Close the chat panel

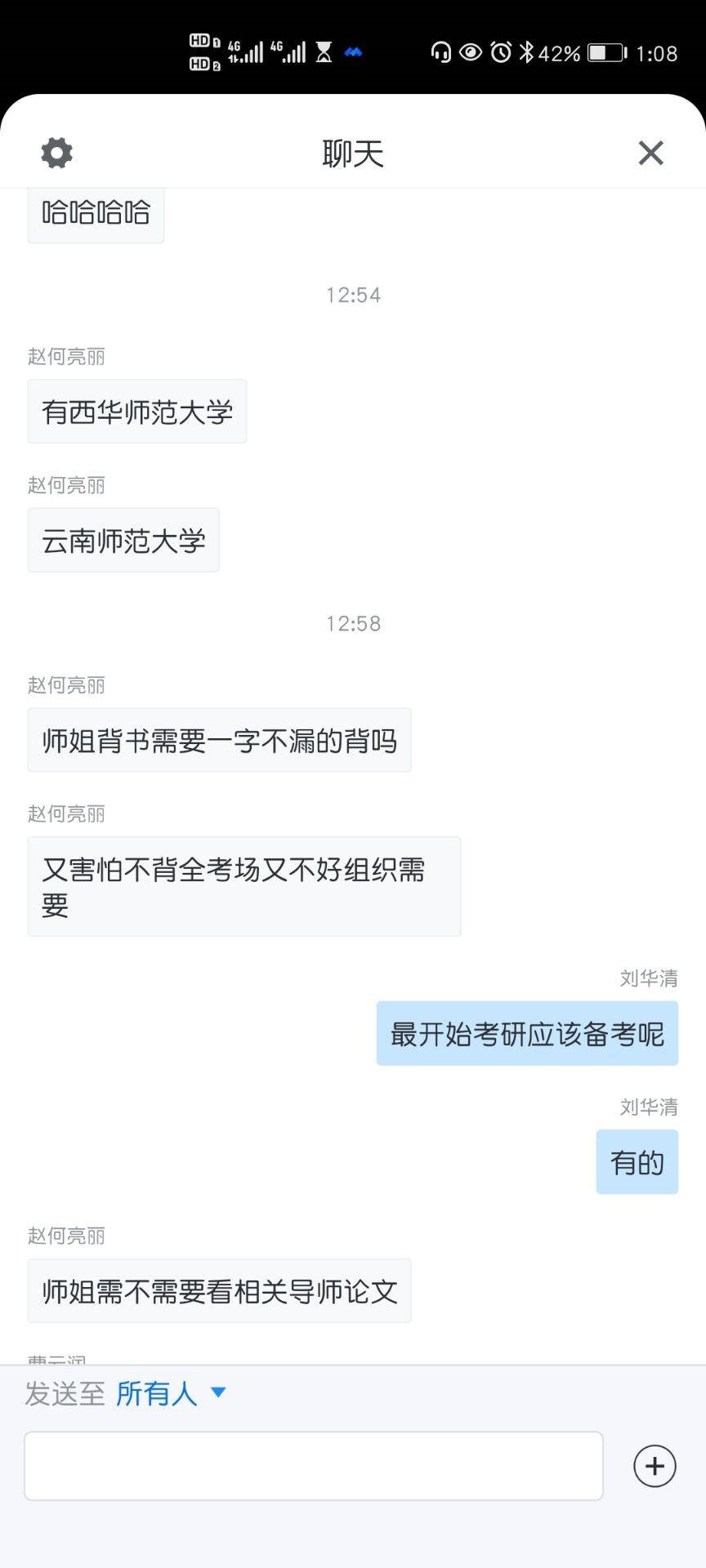[650, 153]
